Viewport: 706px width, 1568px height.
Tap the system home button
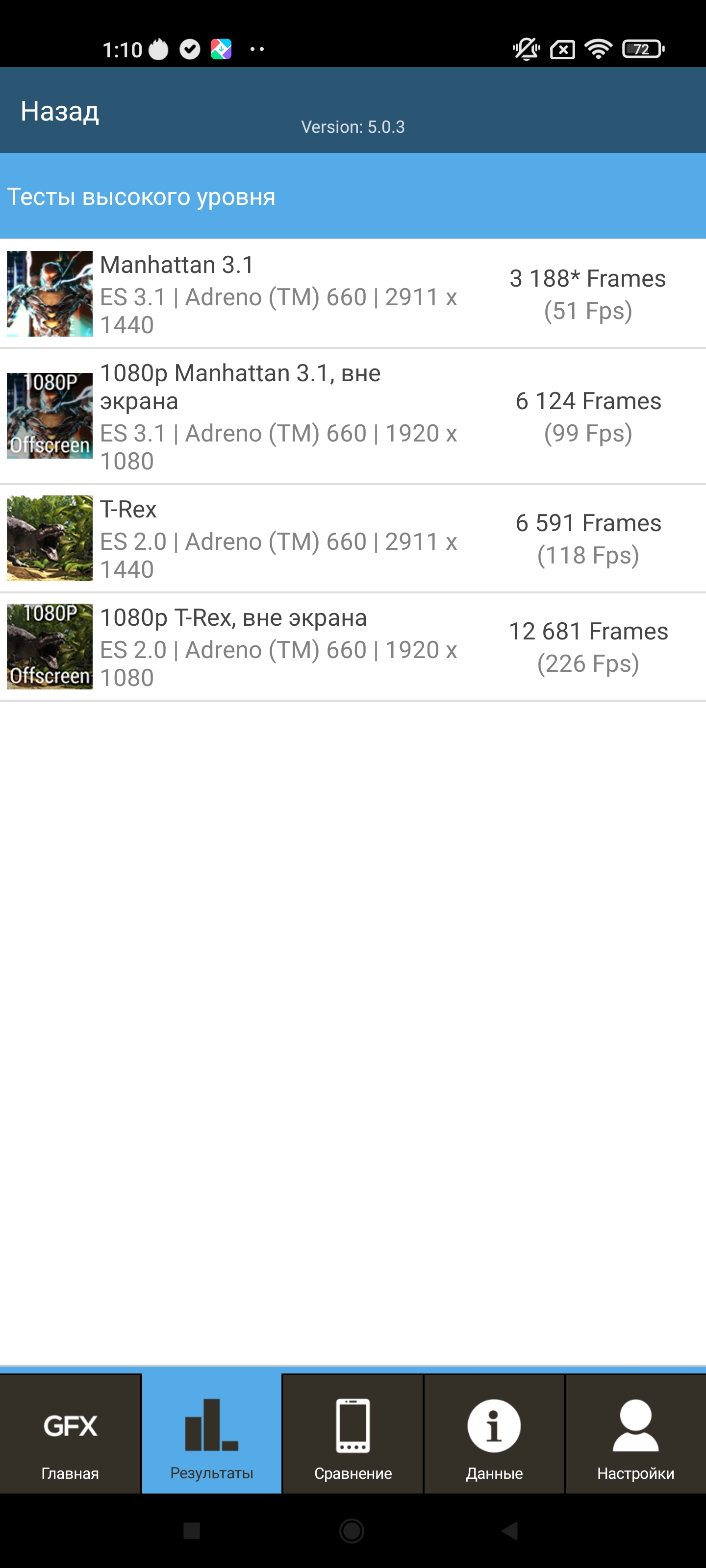coord(352,1530)
